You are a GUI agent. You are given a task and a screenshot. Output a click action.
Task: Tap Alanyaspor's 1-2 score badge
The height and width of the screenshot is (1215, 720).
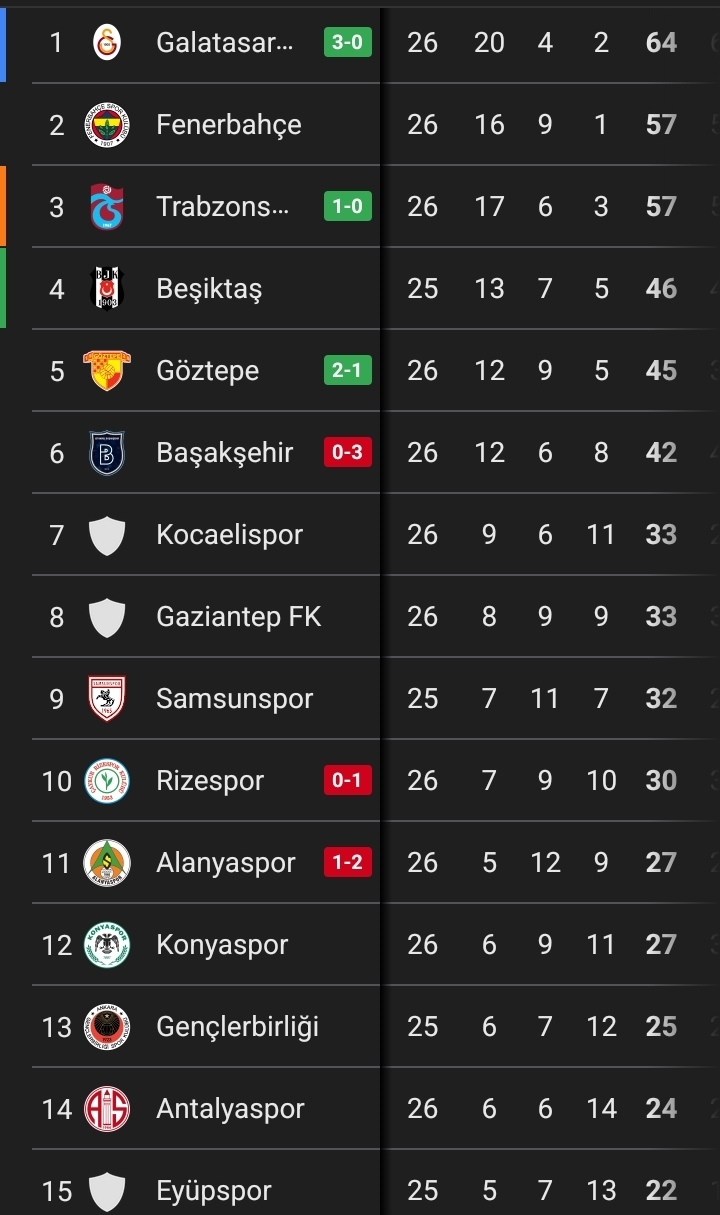(348, 862)
